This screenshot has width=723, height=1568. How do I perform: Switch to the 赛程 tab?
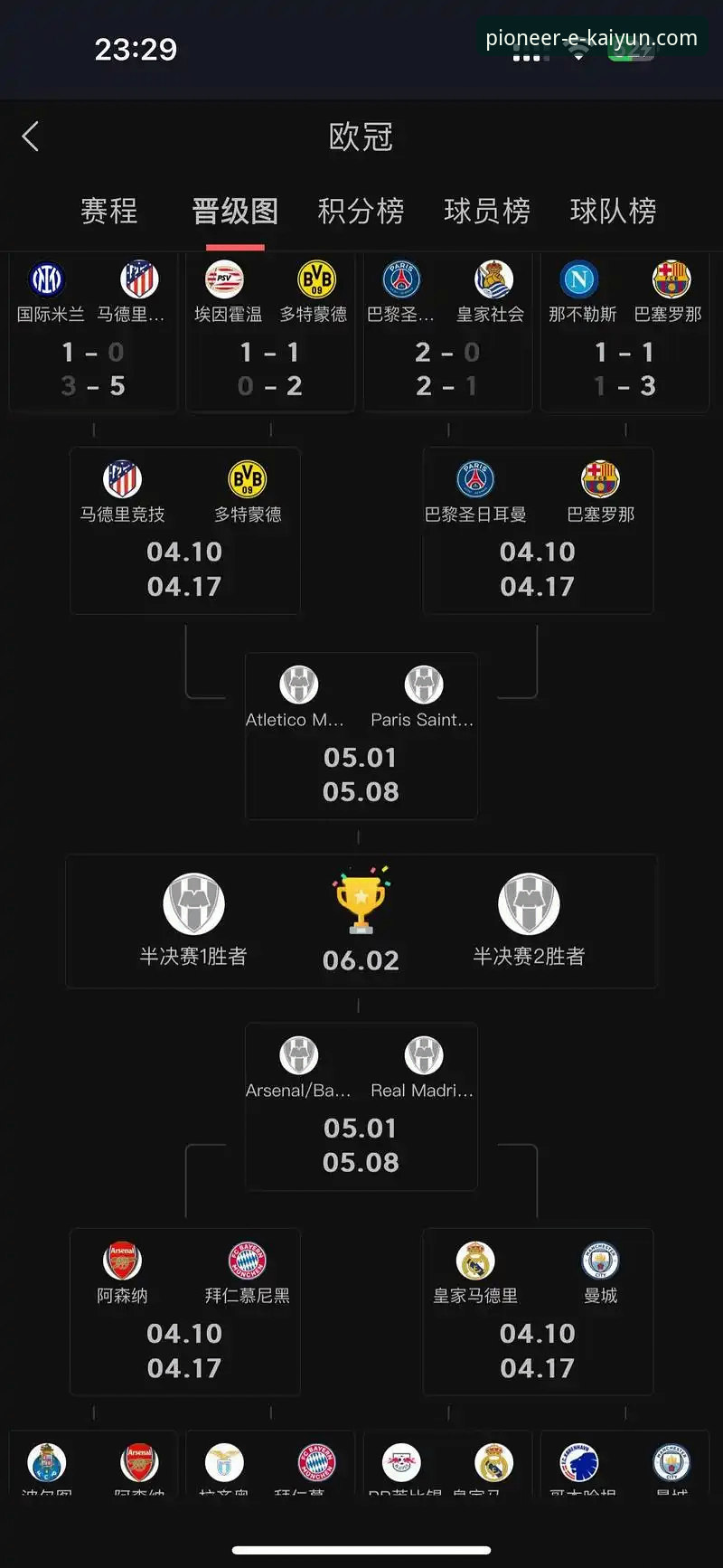click(108, 211)
